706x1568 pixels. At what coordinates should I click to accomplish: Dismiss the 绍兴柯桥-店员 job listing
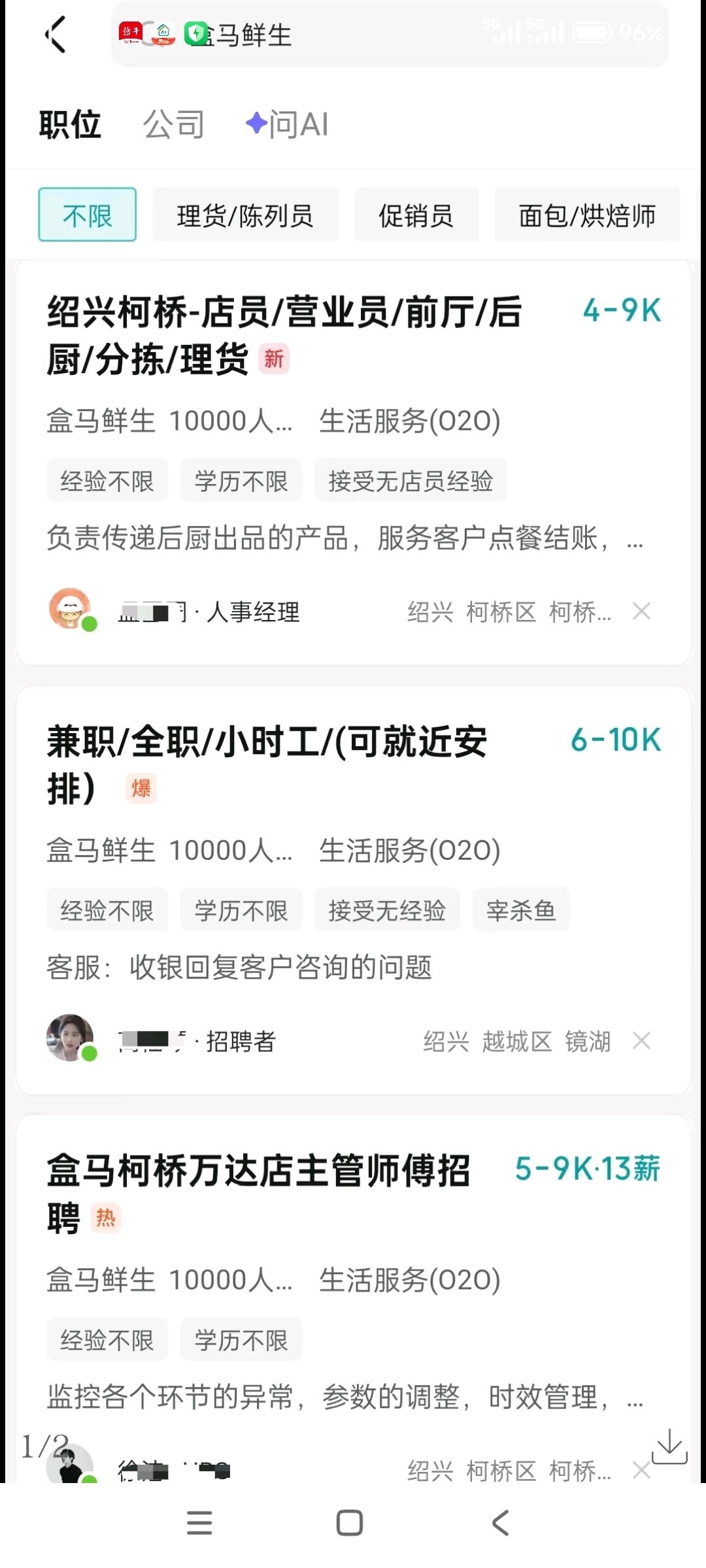pos(641,612)
